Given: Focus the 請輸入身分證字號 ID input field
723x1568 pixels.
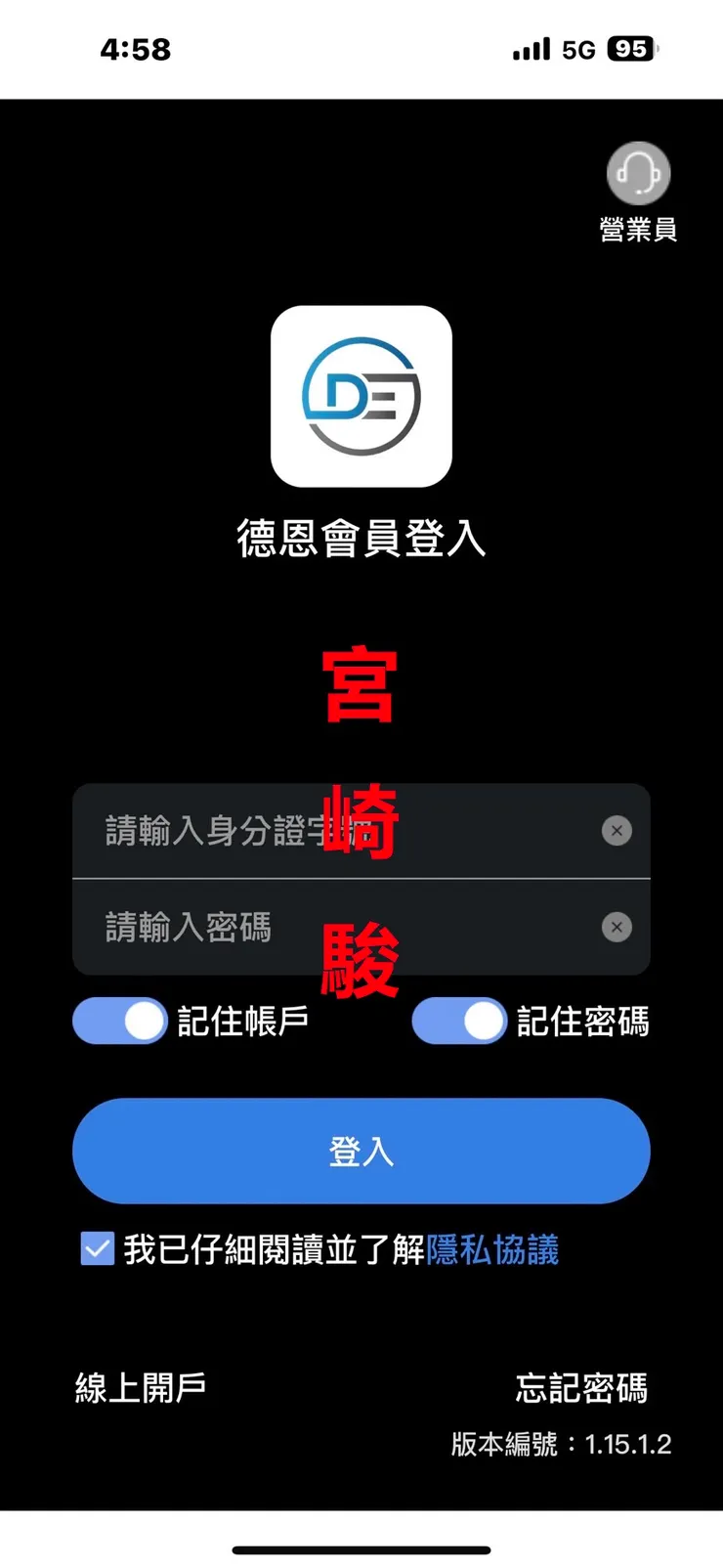Looking at the screenshot, I should click(x=293, y=830).
